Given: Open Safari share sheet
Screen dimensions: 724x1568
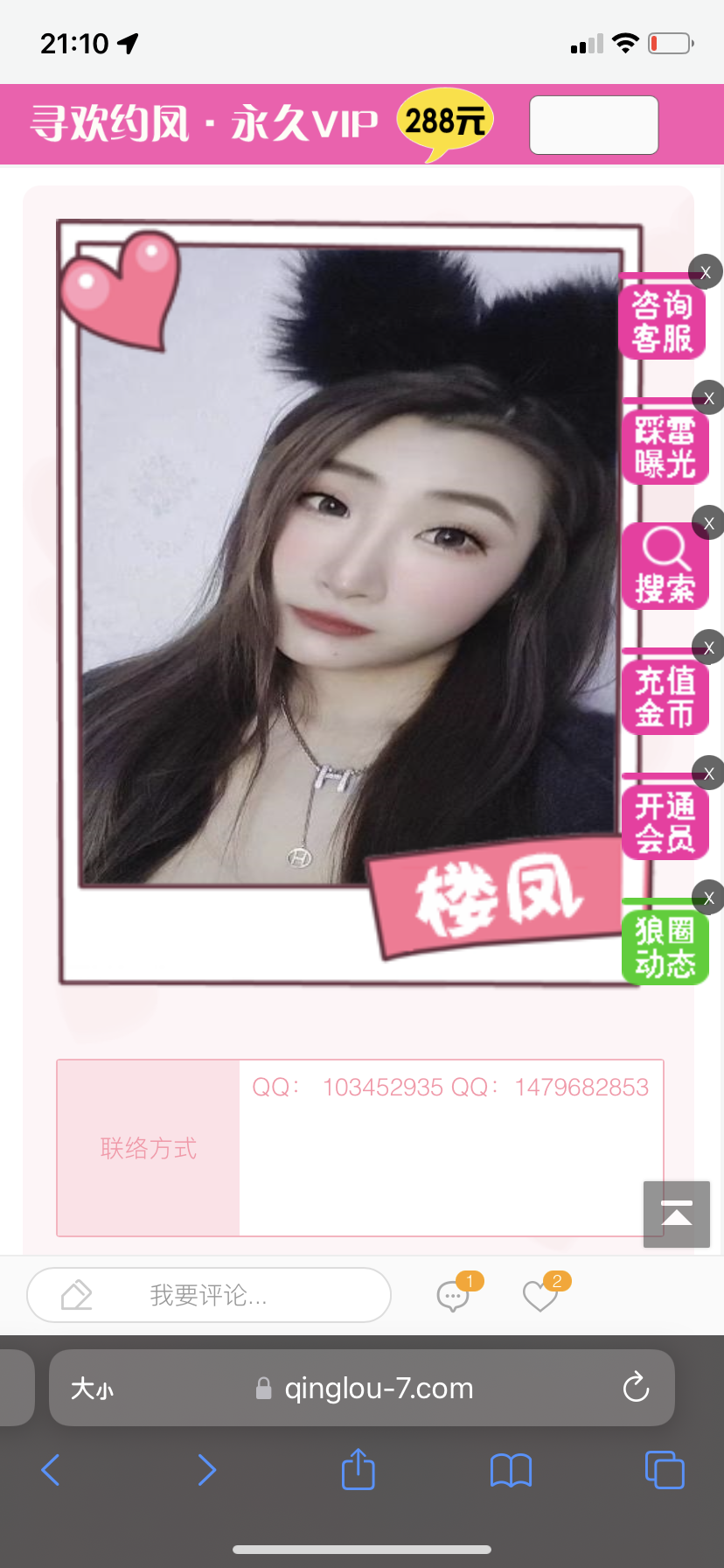Looking at the screenshot, I should (x=358, y=1470).
